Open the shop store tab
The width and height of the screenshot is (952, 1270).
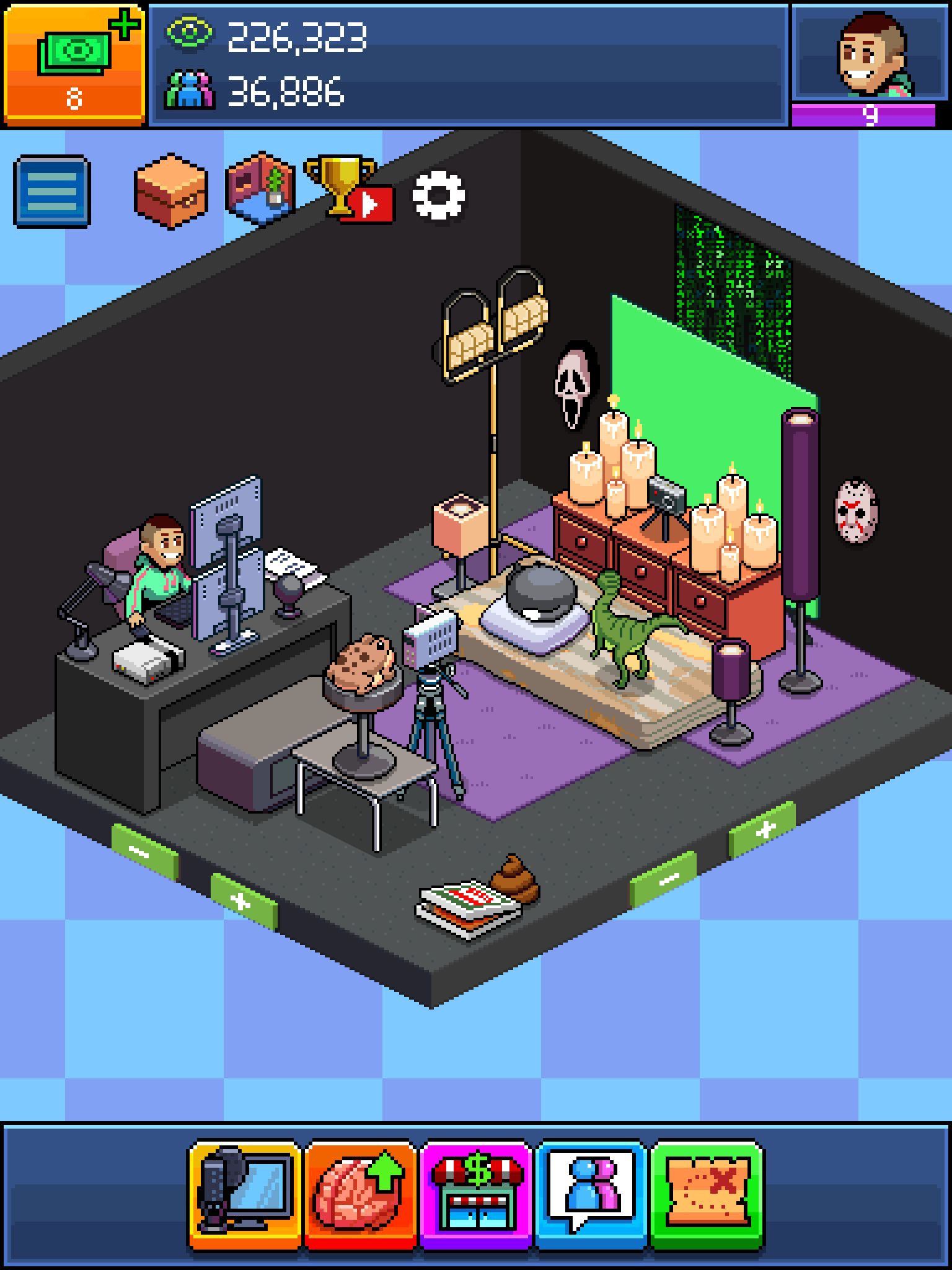pyautogui.click(x=475, y=1195)
